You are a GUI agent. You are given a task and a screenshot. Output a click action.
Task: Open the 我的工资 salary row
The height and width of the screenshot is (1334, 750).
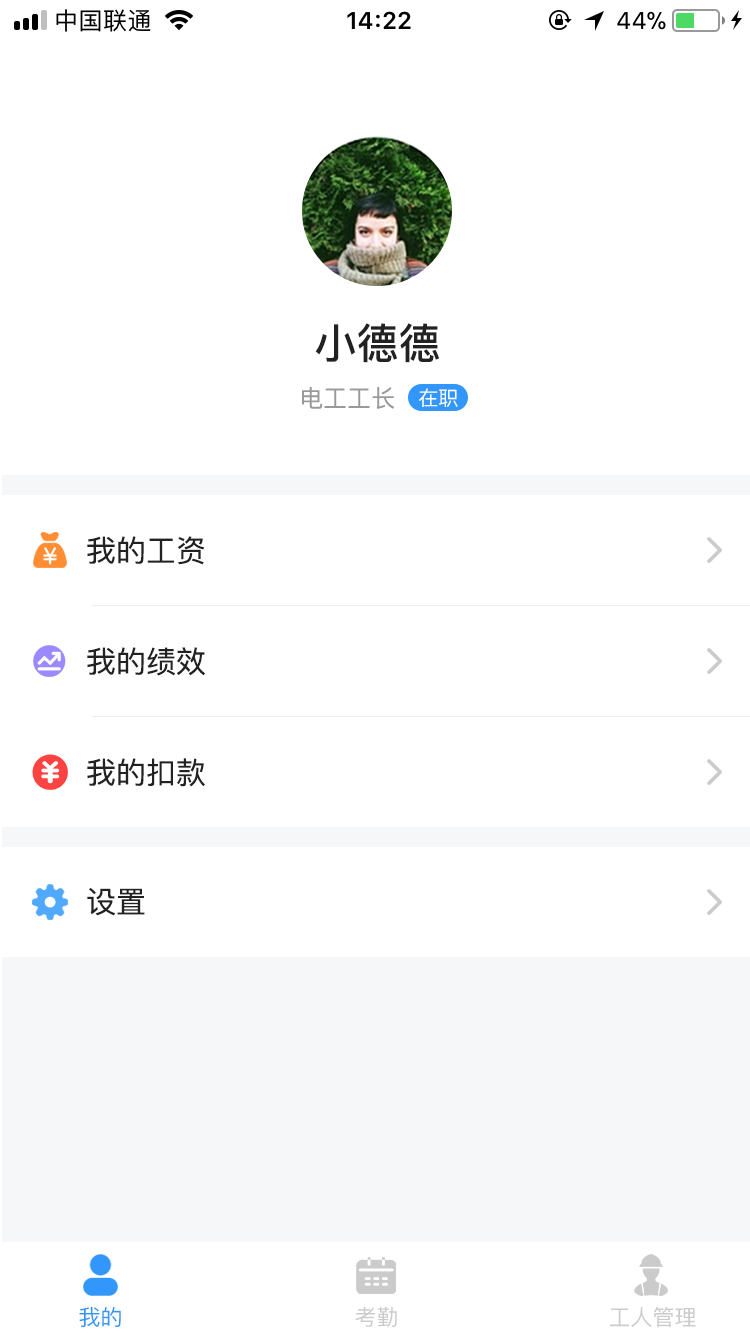(375, 551)
